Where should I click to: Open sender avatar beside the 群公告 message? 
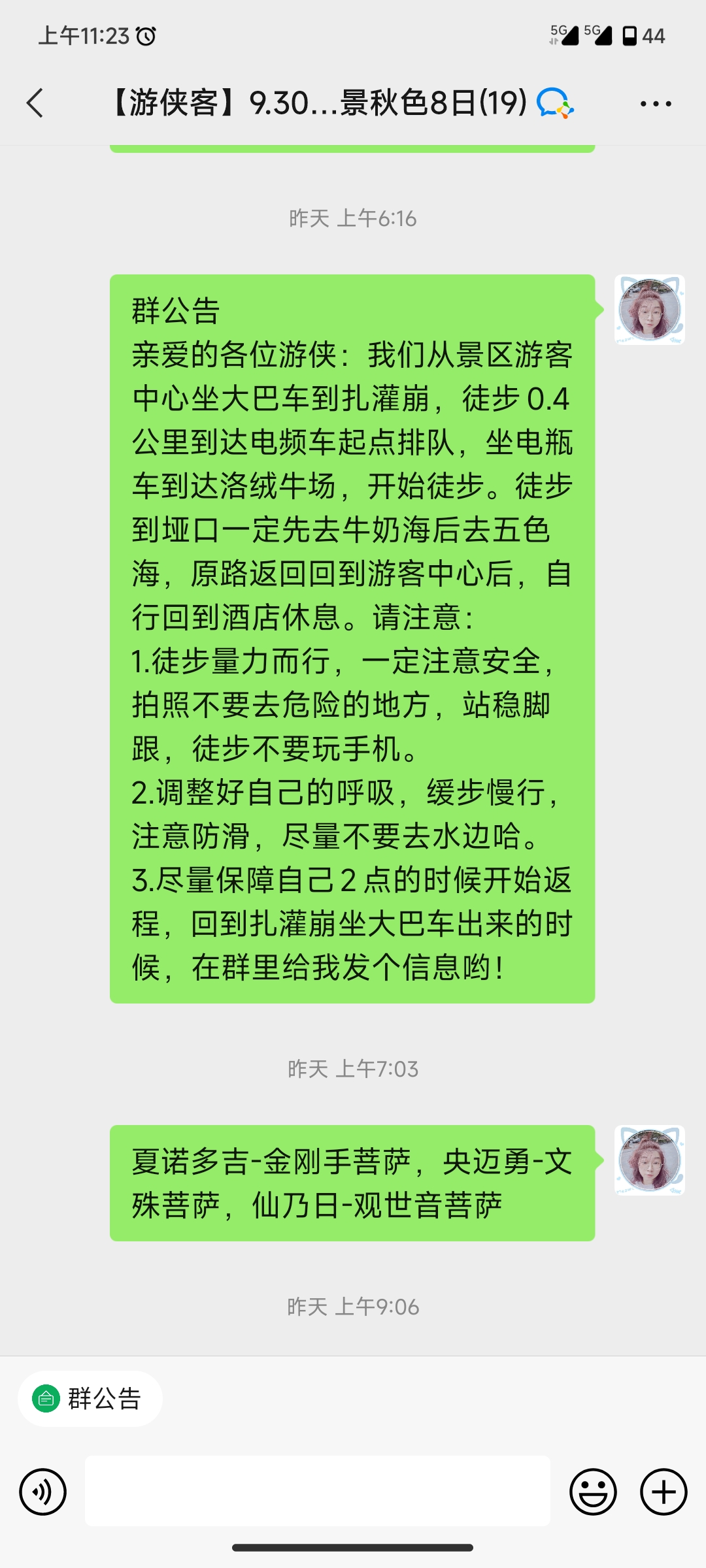pyautogui.click(x=649, y=310)
